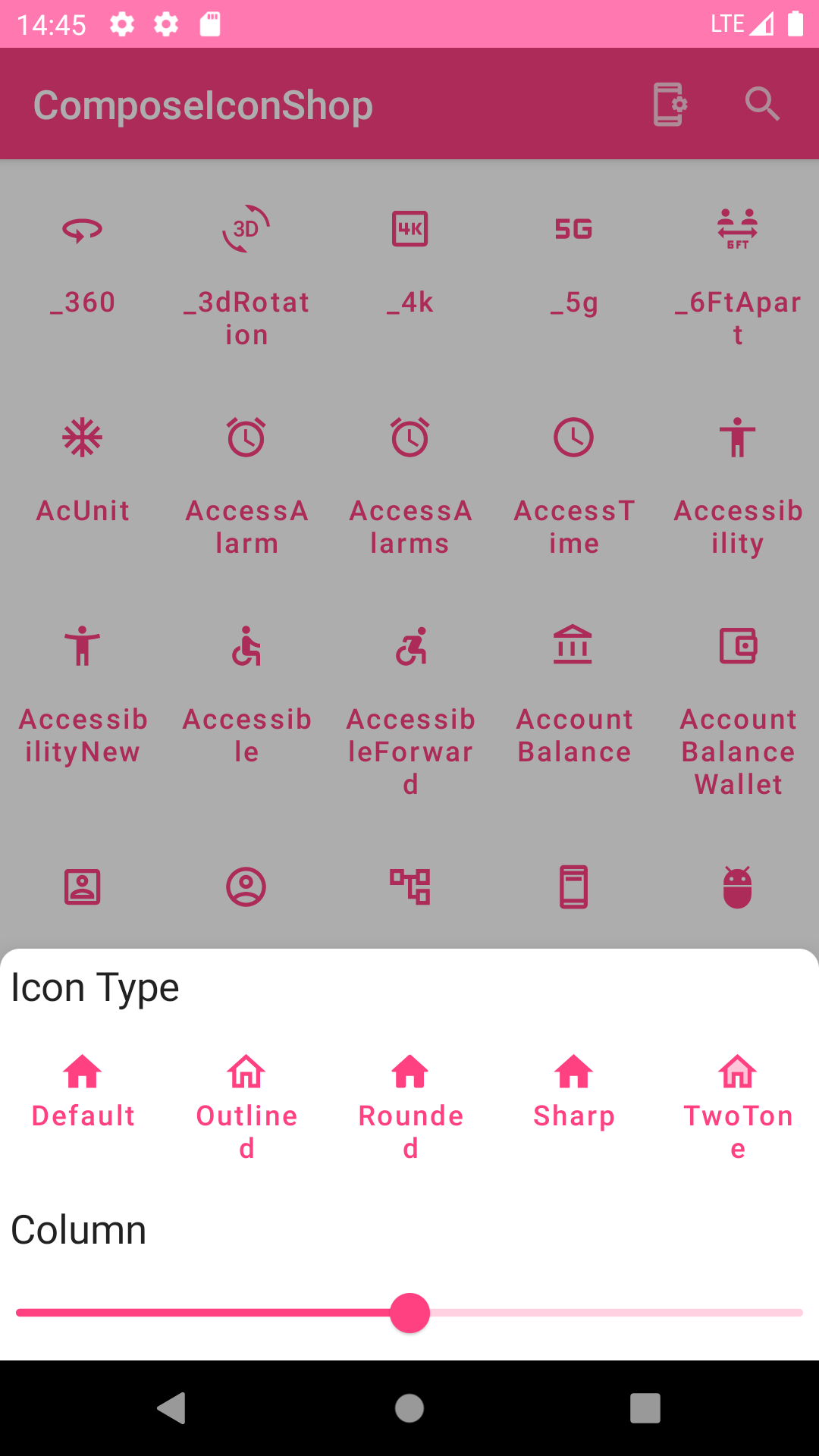Go back with the system back button

[172, 1408]
